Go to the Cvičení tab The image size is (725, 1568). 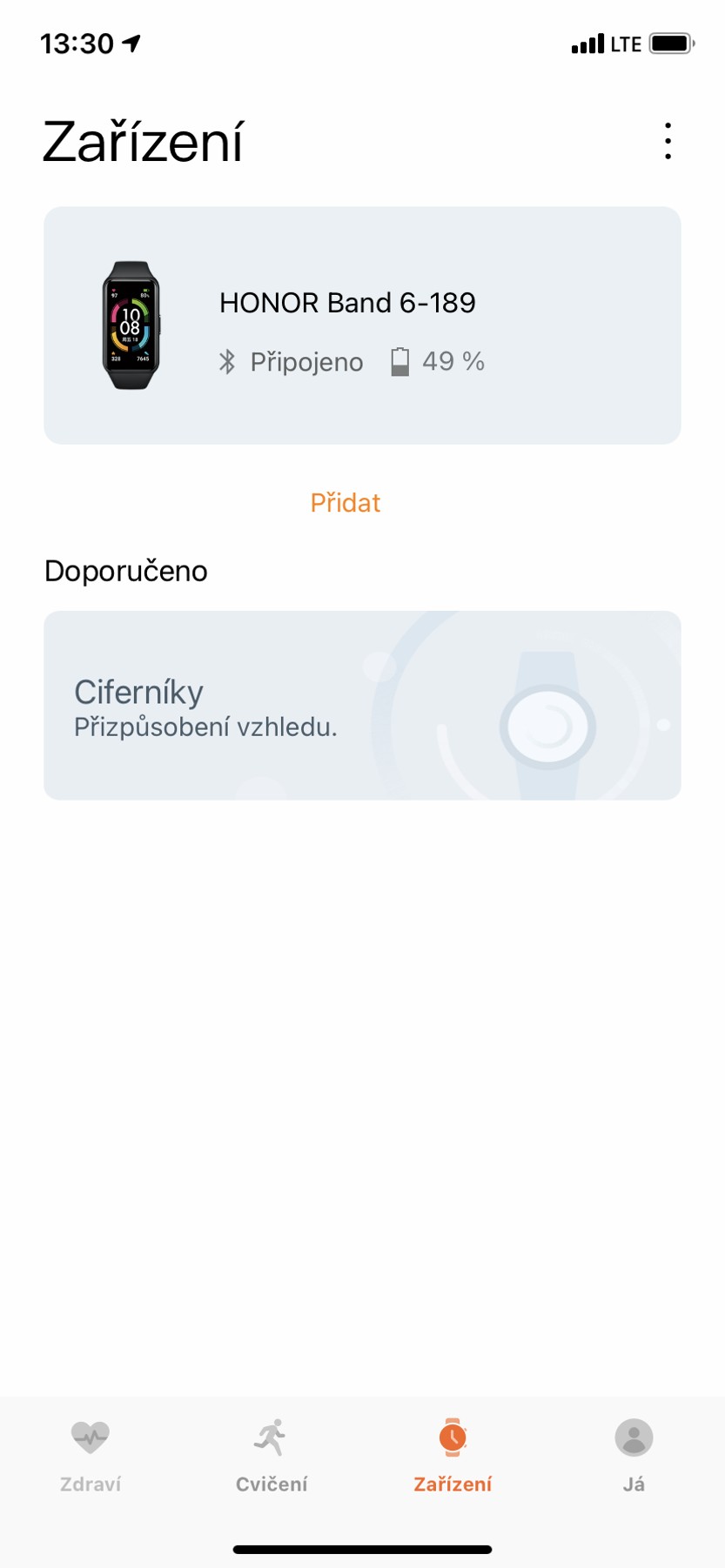272,1453
